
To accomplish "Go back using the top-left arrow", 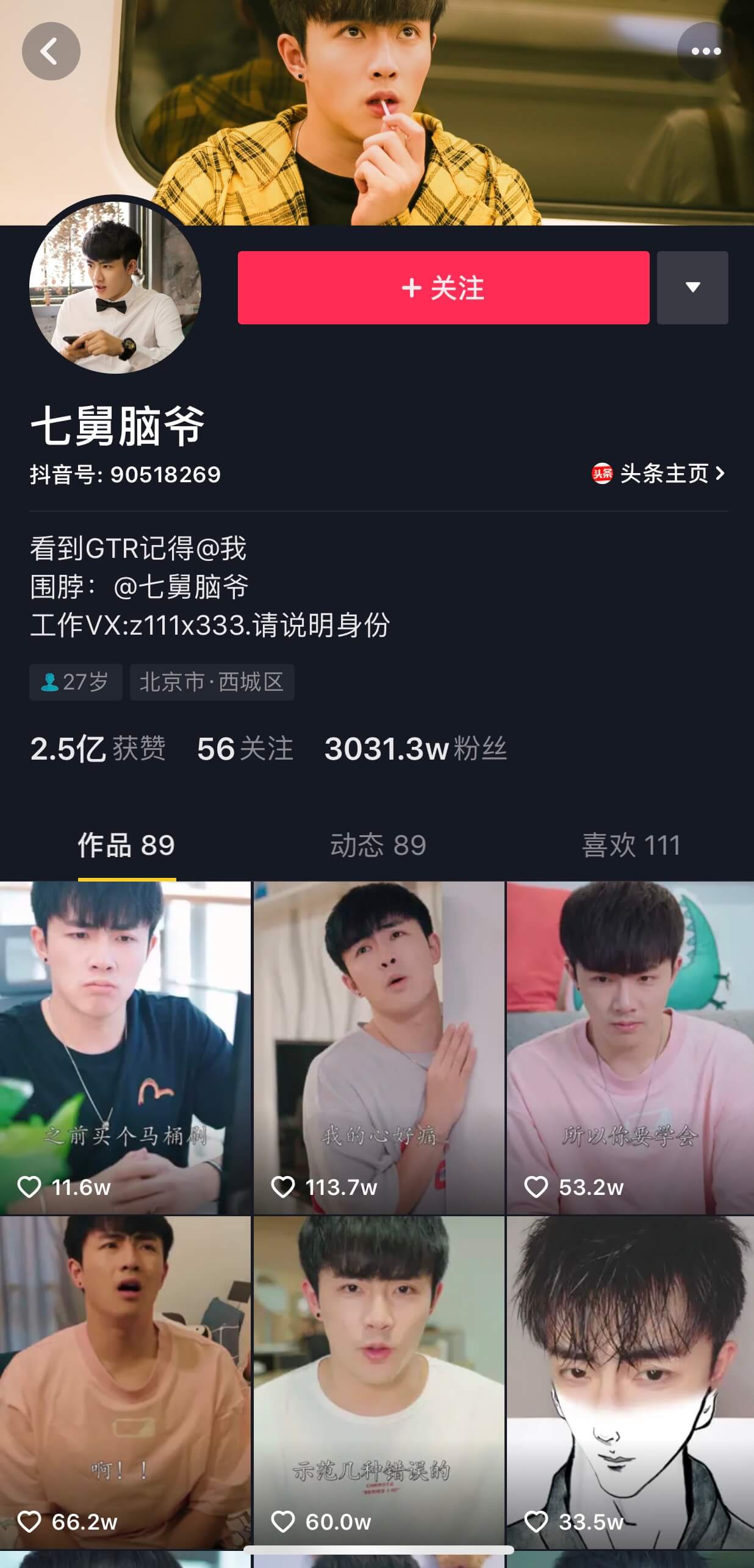I will pyautogui.click(x=51, y=51).
